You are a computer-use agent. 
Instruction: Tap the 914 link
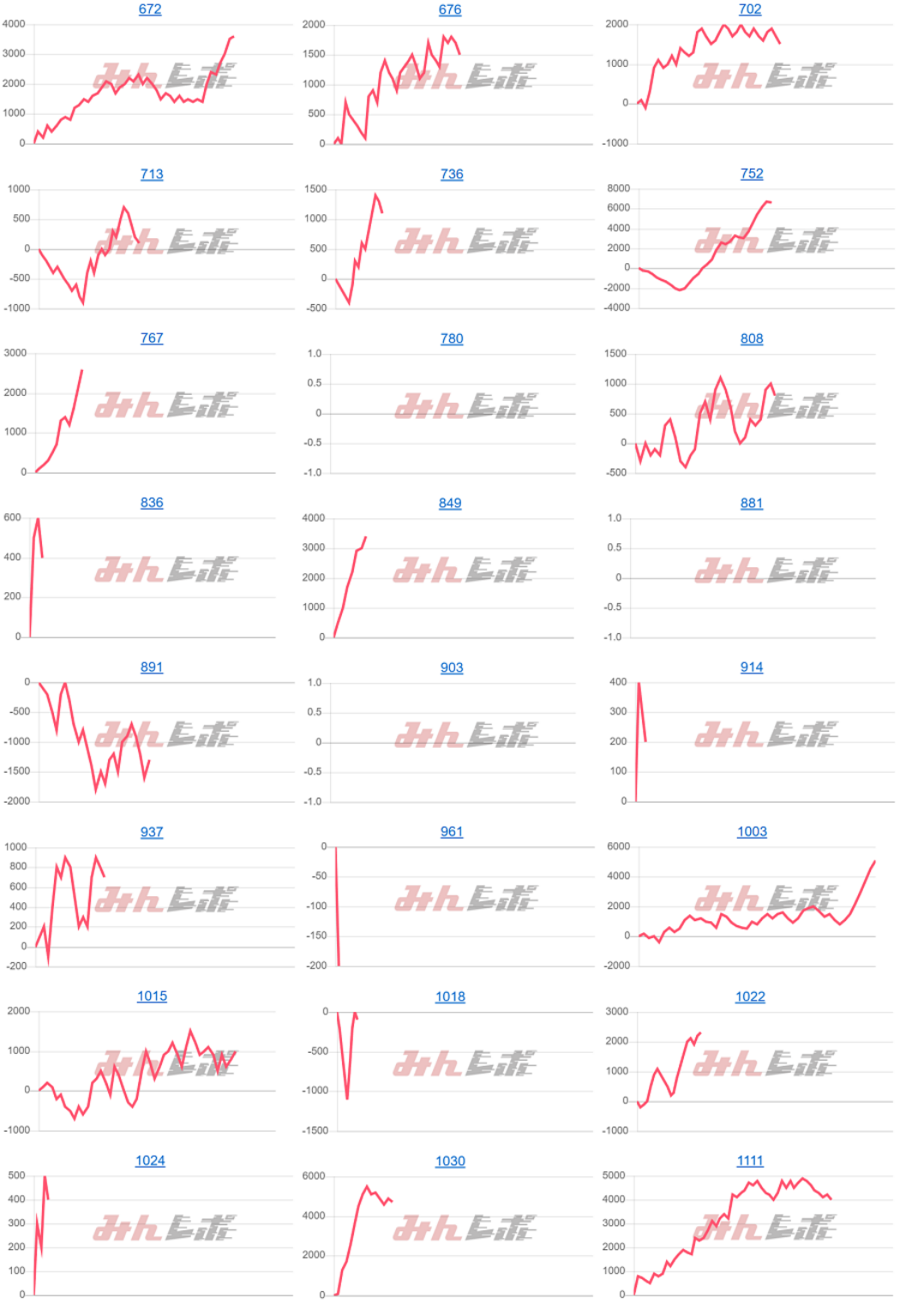(x=752, y=667)
